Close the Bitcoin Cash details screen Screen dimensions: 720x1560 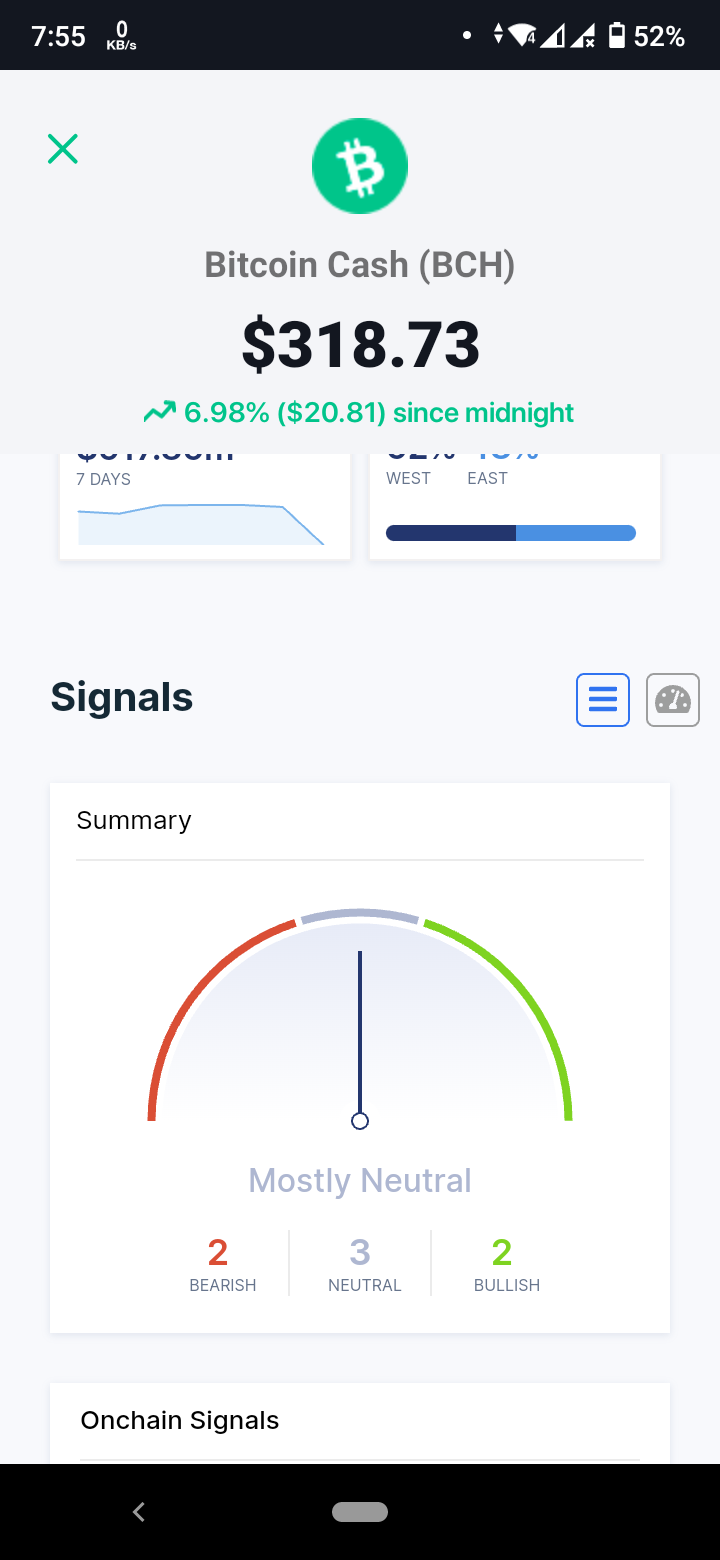(63, 149)
